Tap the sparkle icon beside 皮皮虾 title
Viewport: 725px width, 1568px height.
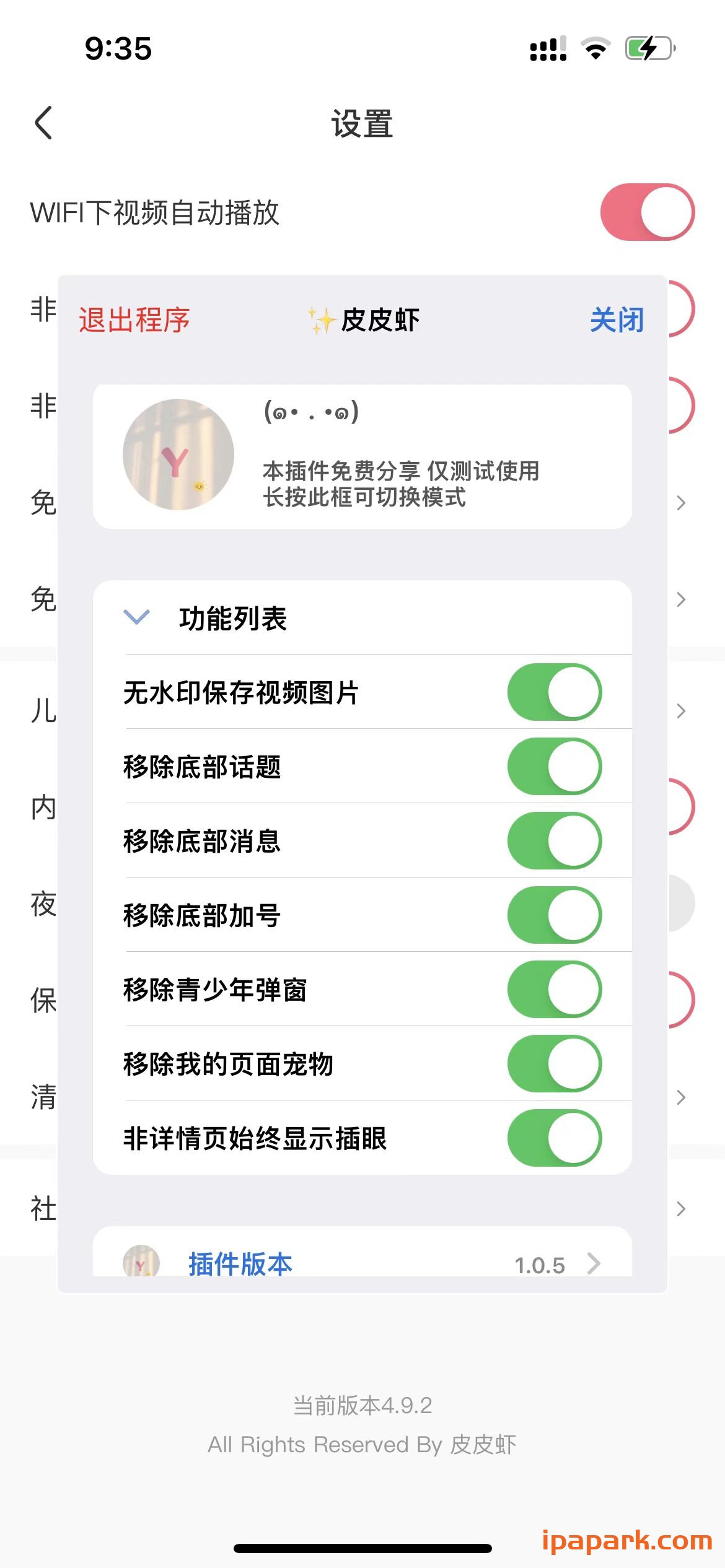[320, 320]
